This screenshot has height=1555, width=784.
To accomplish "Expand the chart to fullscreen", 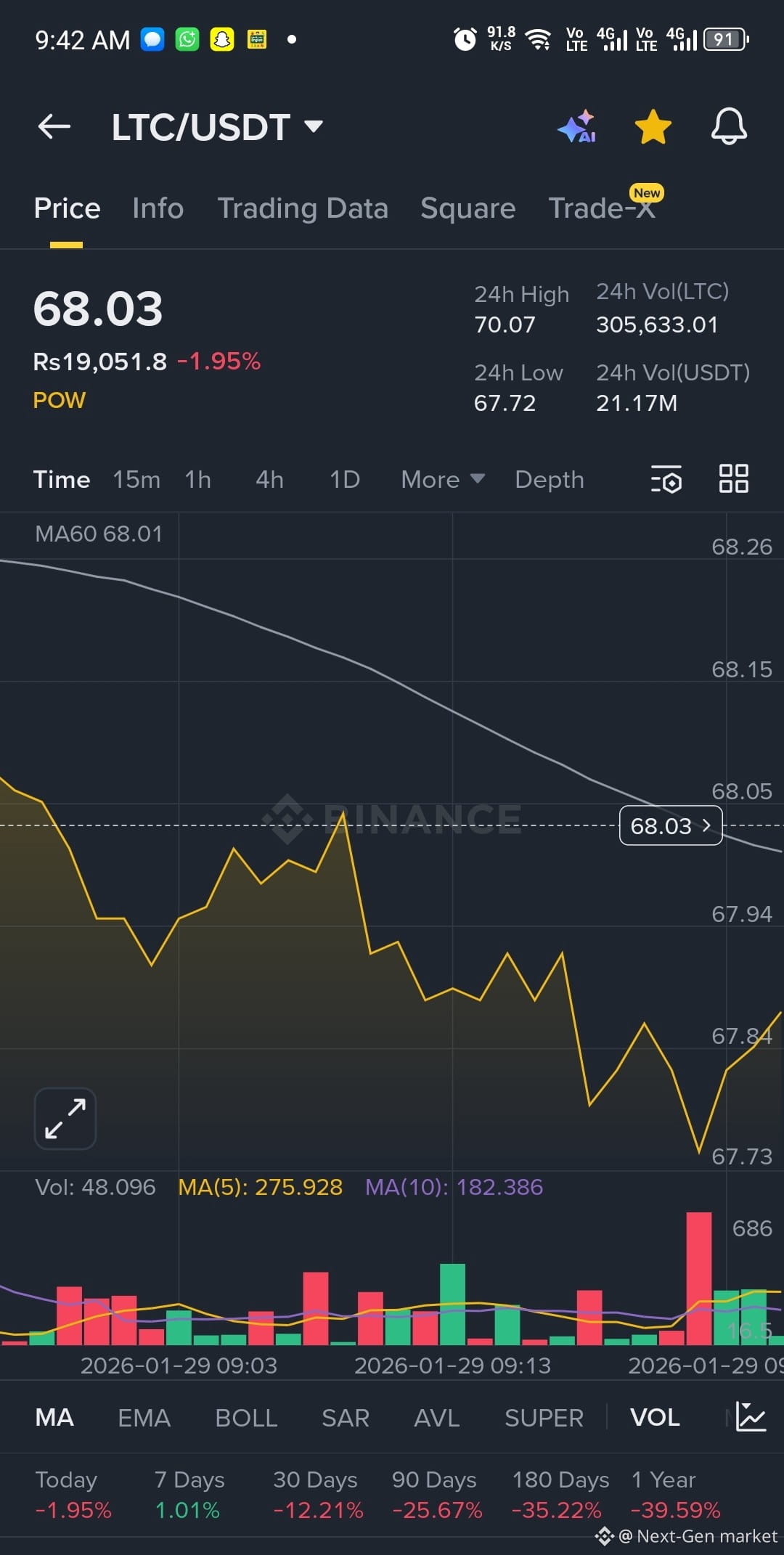I will coord(65,1118).
